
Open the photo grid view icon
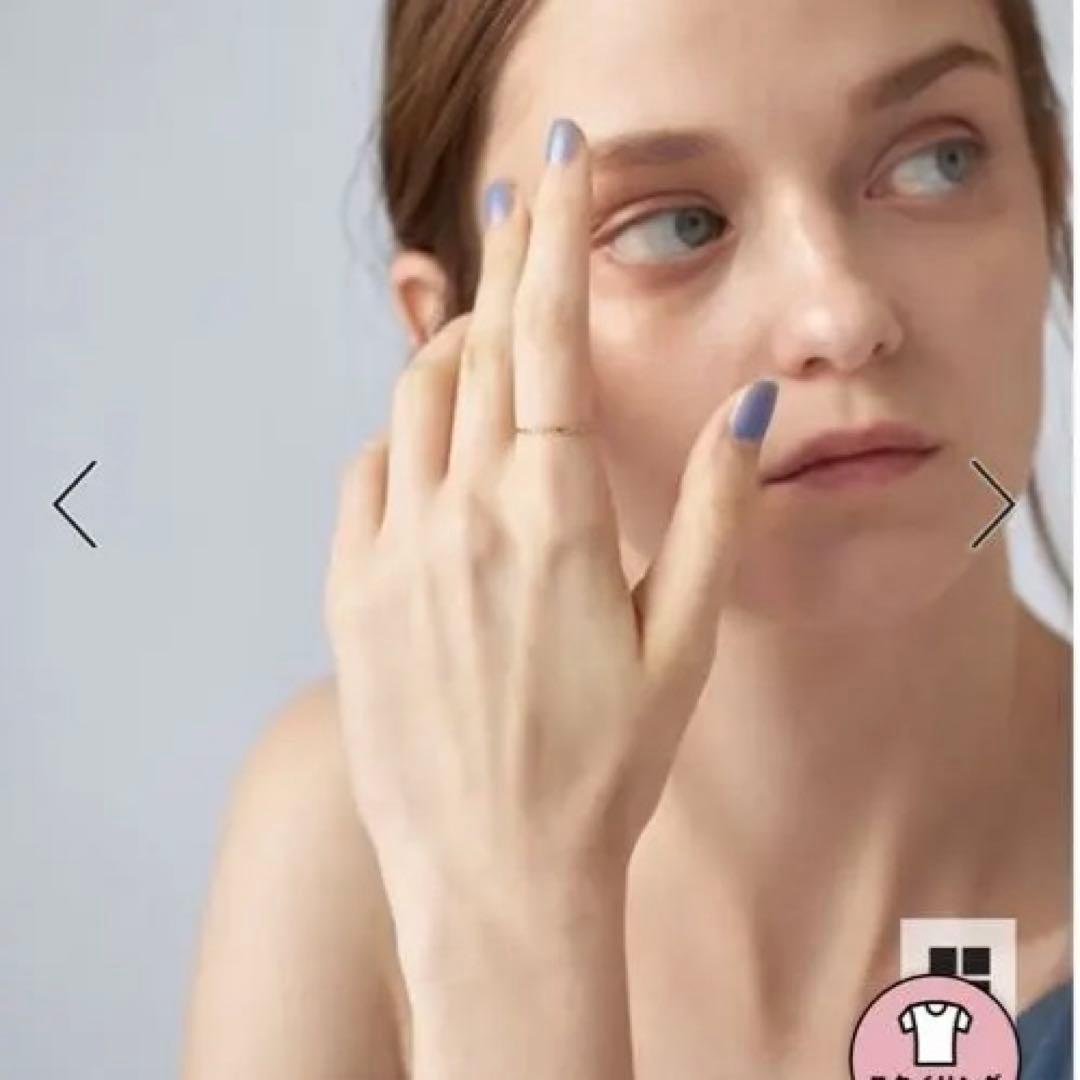click(x=958, y=954)
